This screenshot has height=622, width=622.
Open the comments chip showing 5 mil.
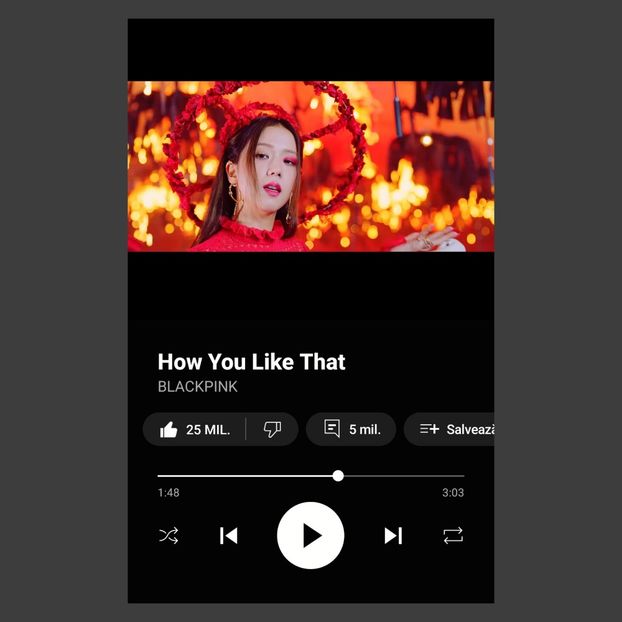(351, 429)
